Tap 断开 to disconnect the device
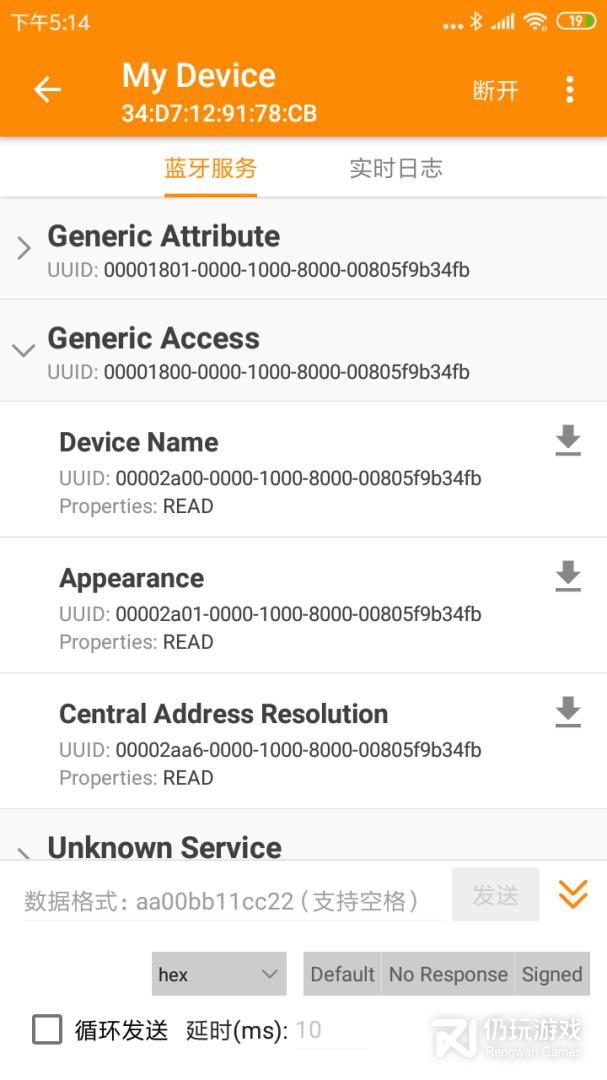This screenshot has width=607, height=1080. (x=496, y=90)
